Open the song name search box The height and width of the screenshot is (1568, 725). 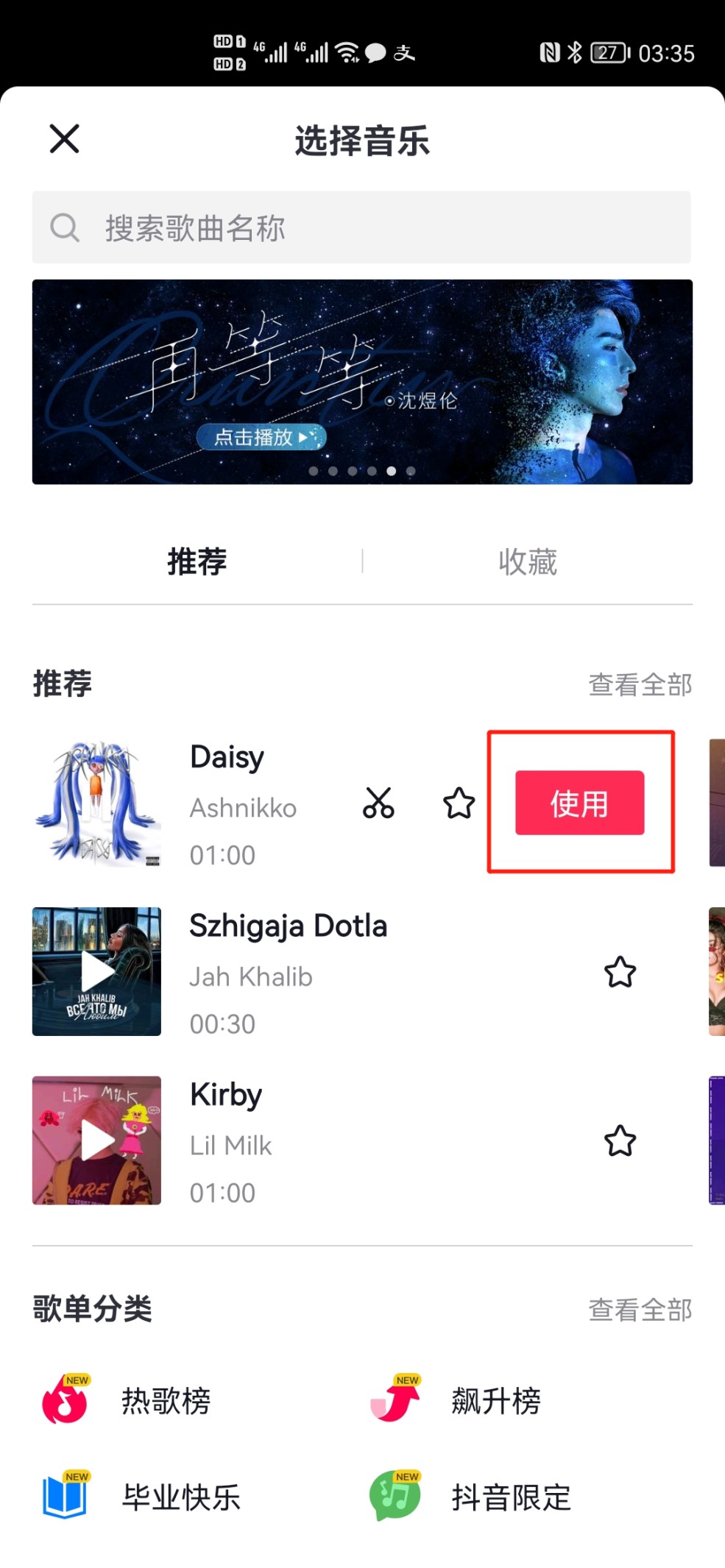[x=361, y=227]
